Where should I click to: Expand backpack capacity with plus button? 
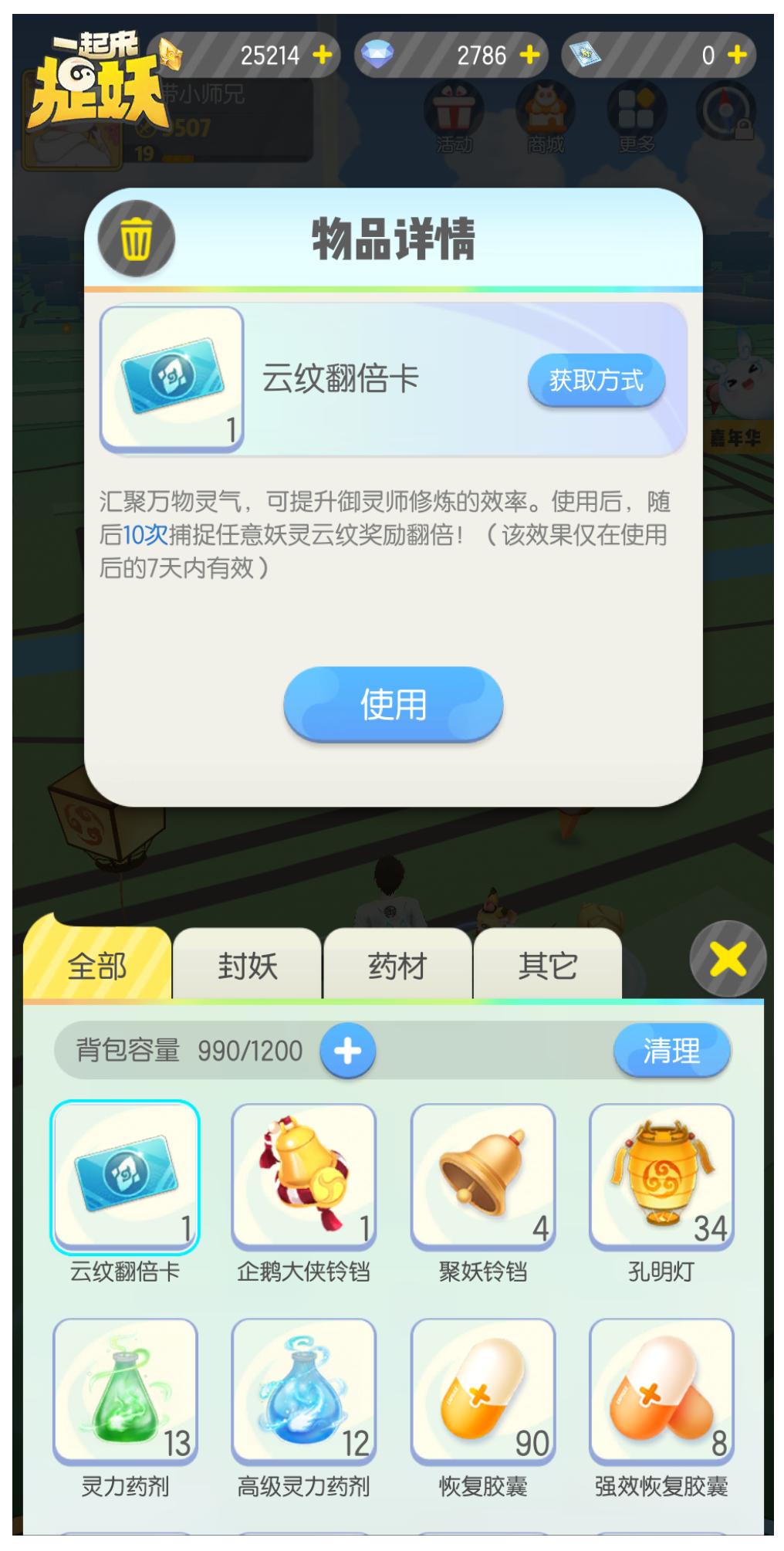tap(347, 1051)
